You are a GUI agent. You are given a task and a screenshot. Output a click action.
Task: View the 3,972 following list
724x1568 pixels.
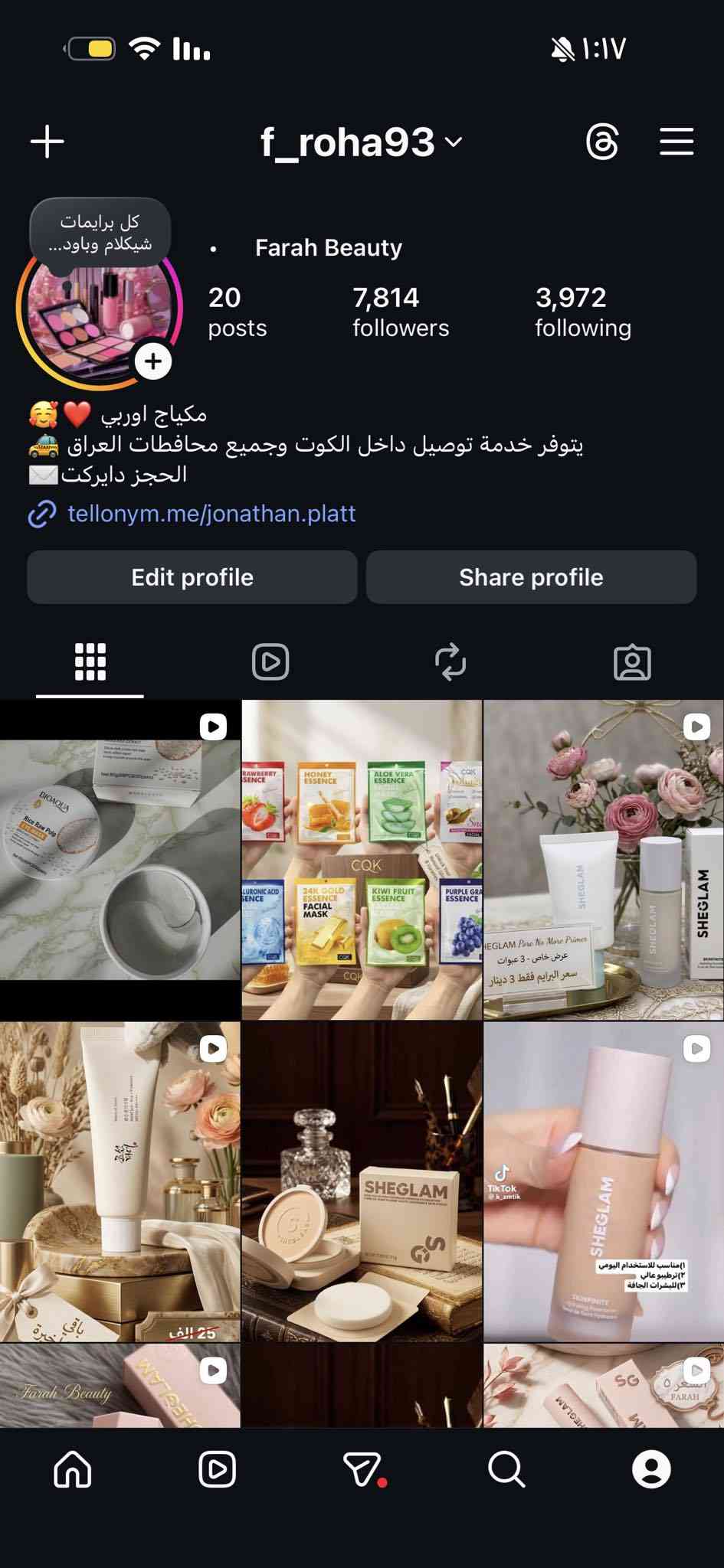pyautogui.click(x=582, y=312)
